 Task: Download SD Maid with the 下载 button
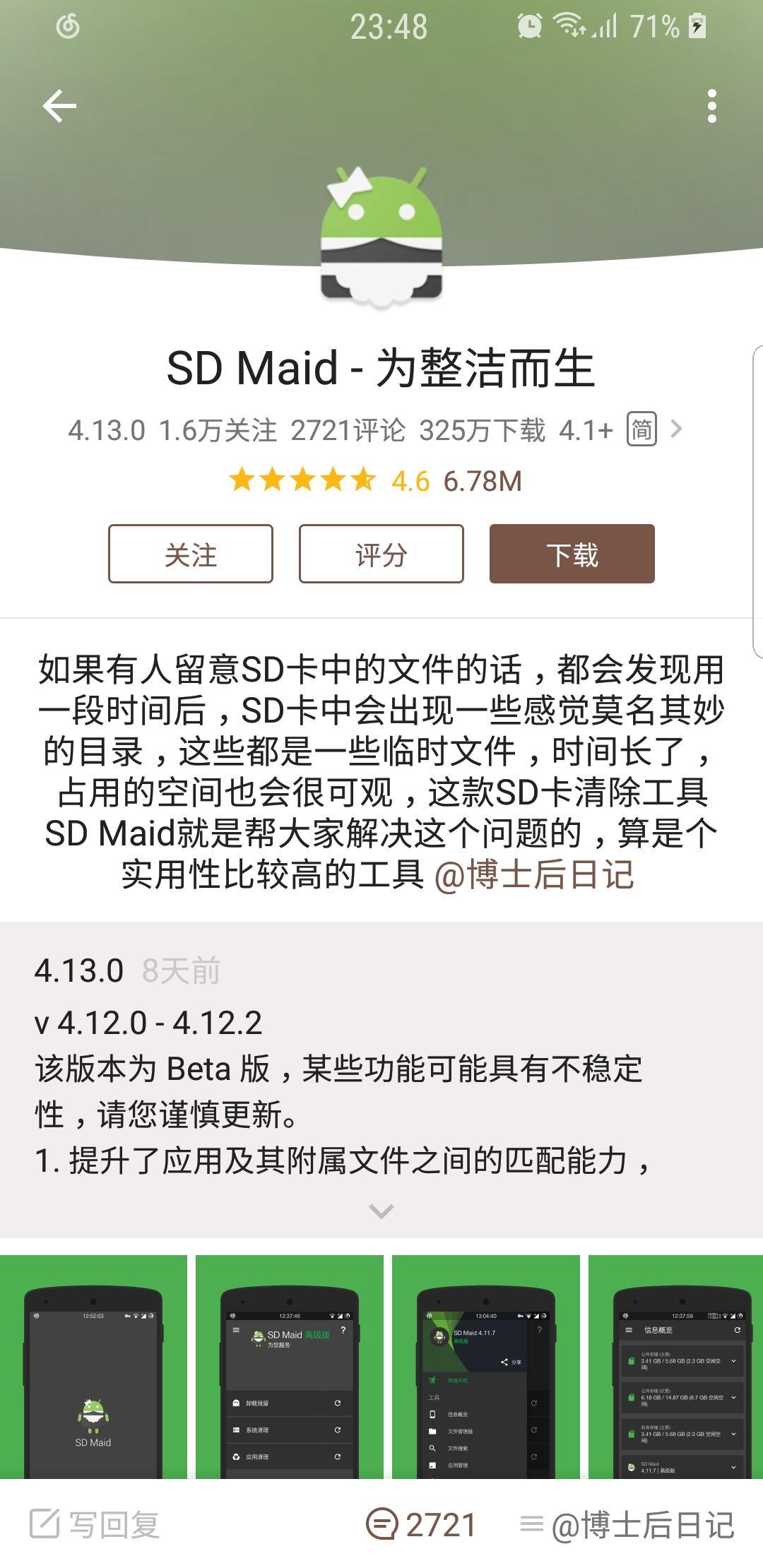(571, 555)
